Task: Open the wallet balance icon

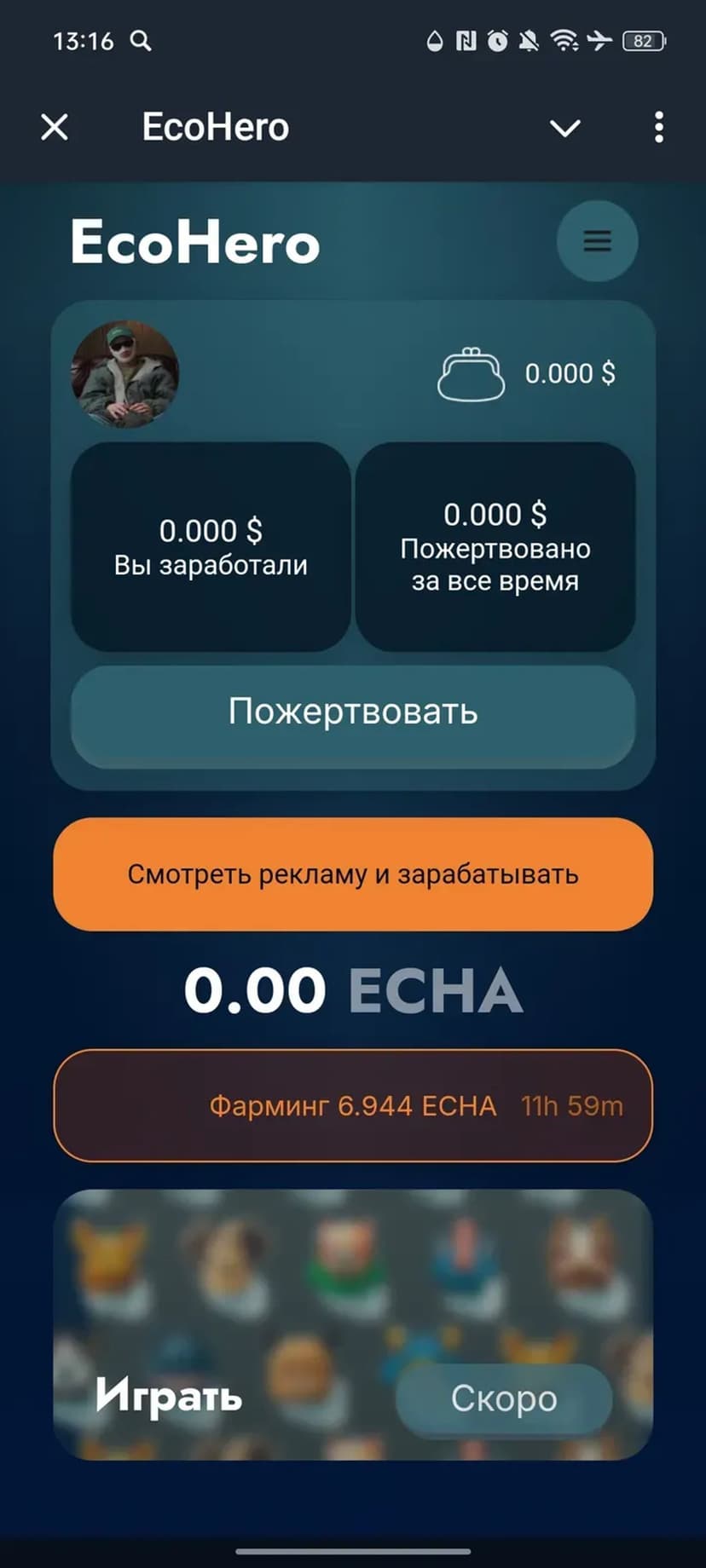Action: point(471,374)
